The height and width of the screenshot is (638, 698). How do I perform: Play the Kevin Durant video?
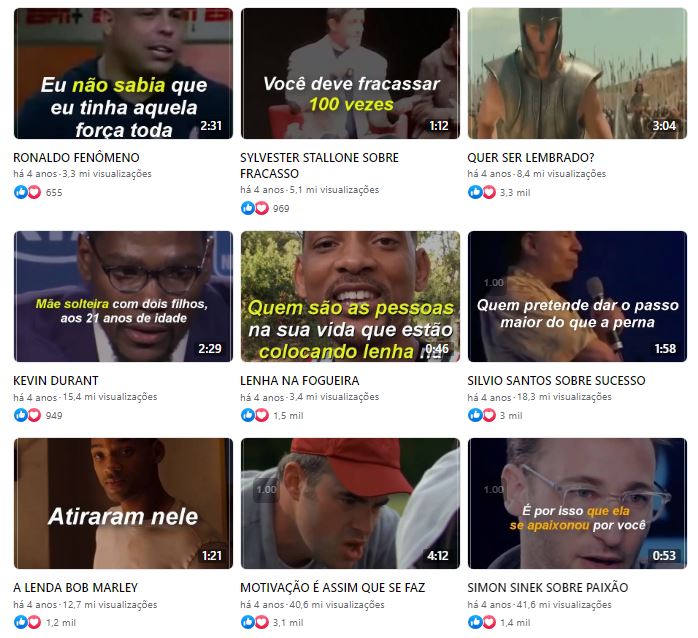point(123,296)
